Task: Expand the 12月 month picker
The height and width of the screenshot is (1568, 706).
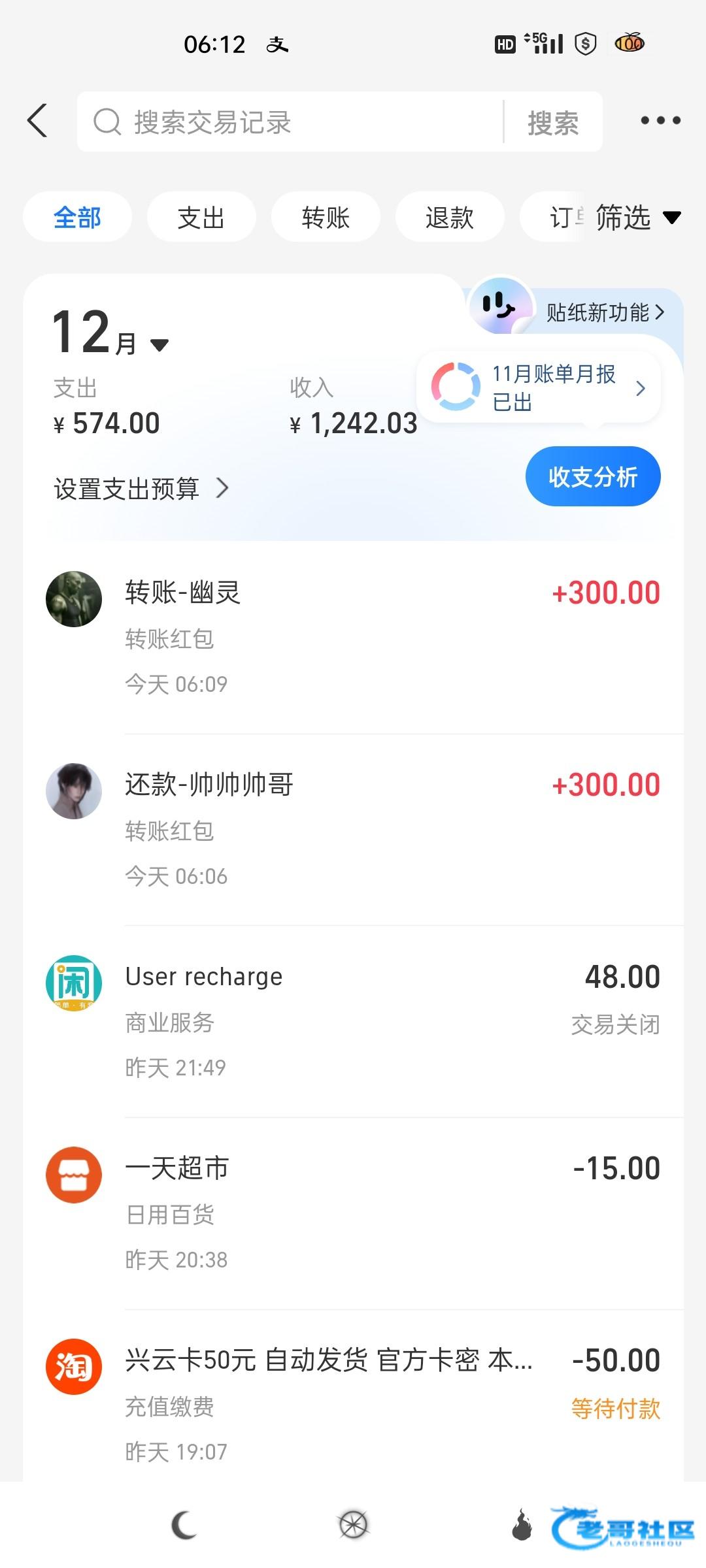Action: coord(111,335)
